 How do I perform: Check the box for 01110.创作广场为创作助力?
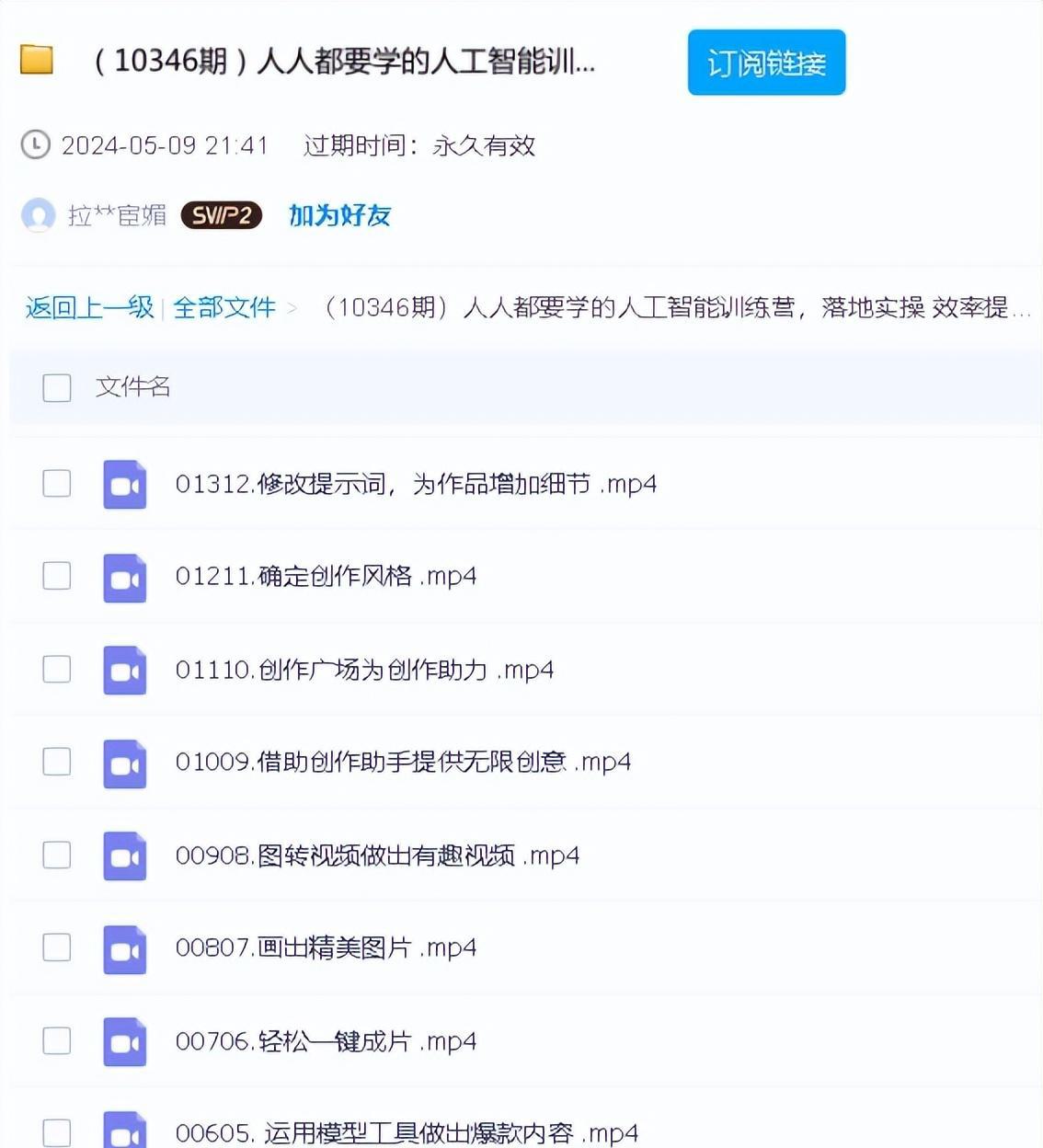tap(57, 669)
